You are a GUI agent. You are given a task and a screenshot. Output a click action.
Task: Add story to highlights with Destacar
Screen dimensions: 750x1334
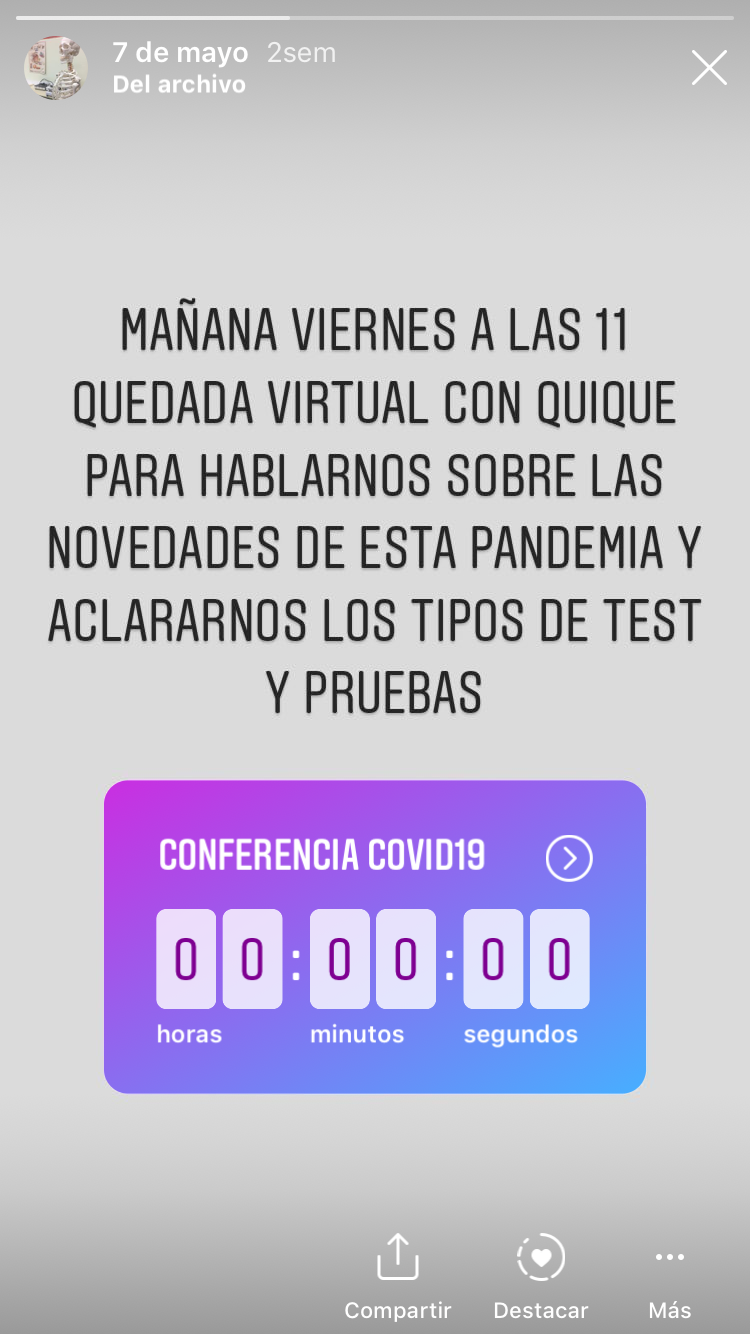(541, 1277)
